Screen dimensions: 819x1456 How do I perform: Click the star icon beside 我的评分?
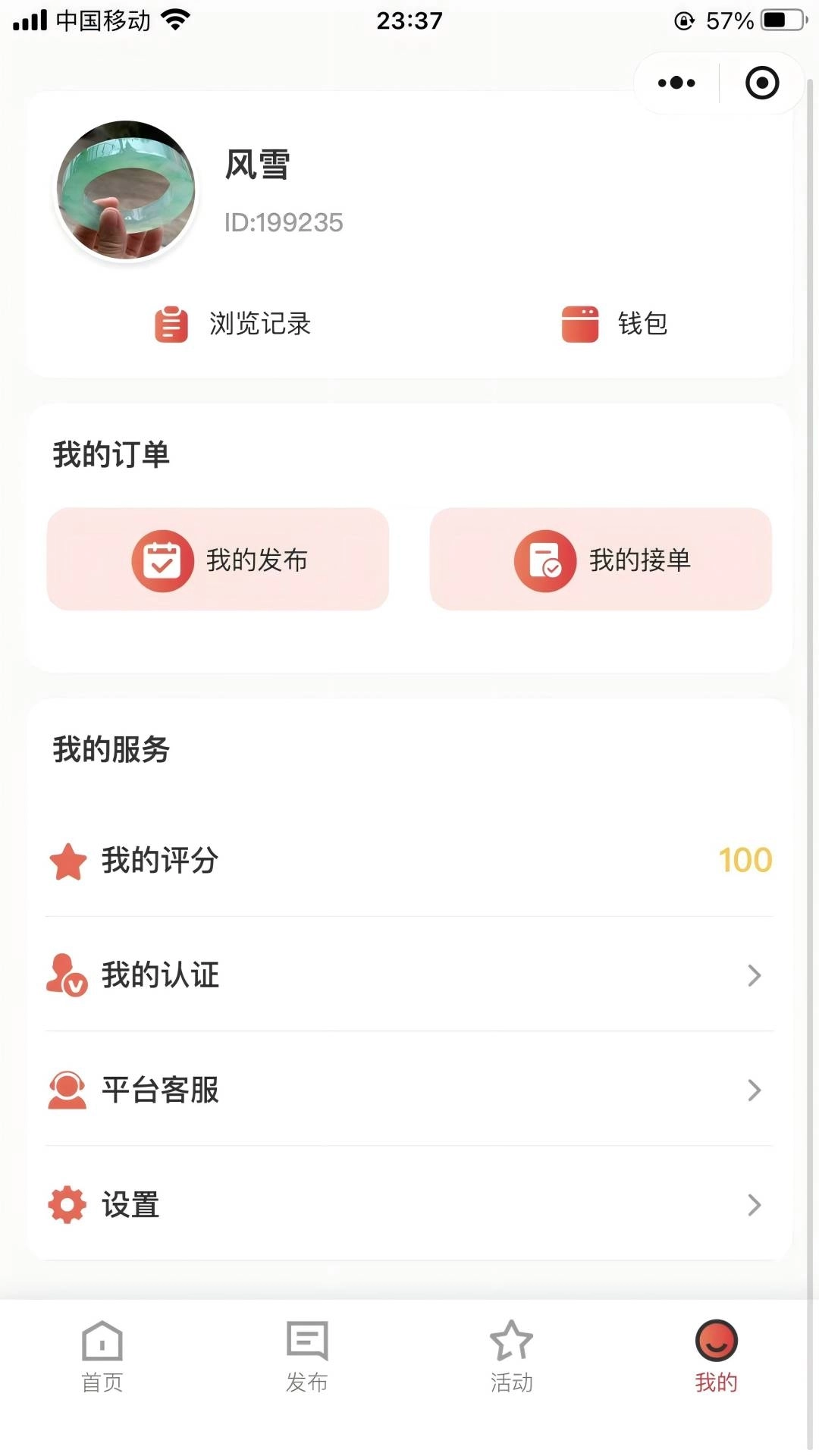[x=67, y=861]
